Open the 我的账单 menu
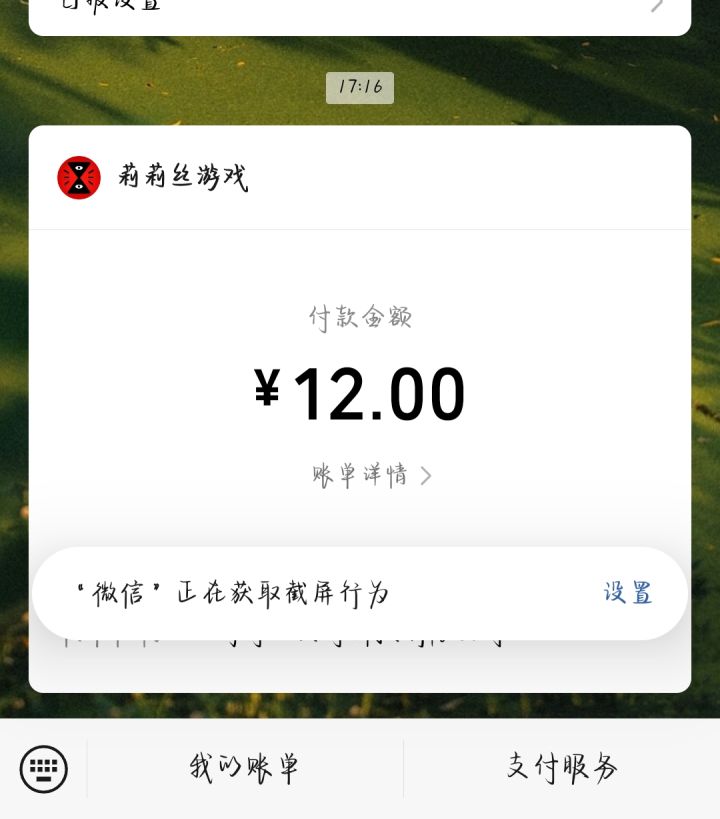Image resolution: width=720 pixels, height=819 pixels. (x=245, y=768)
